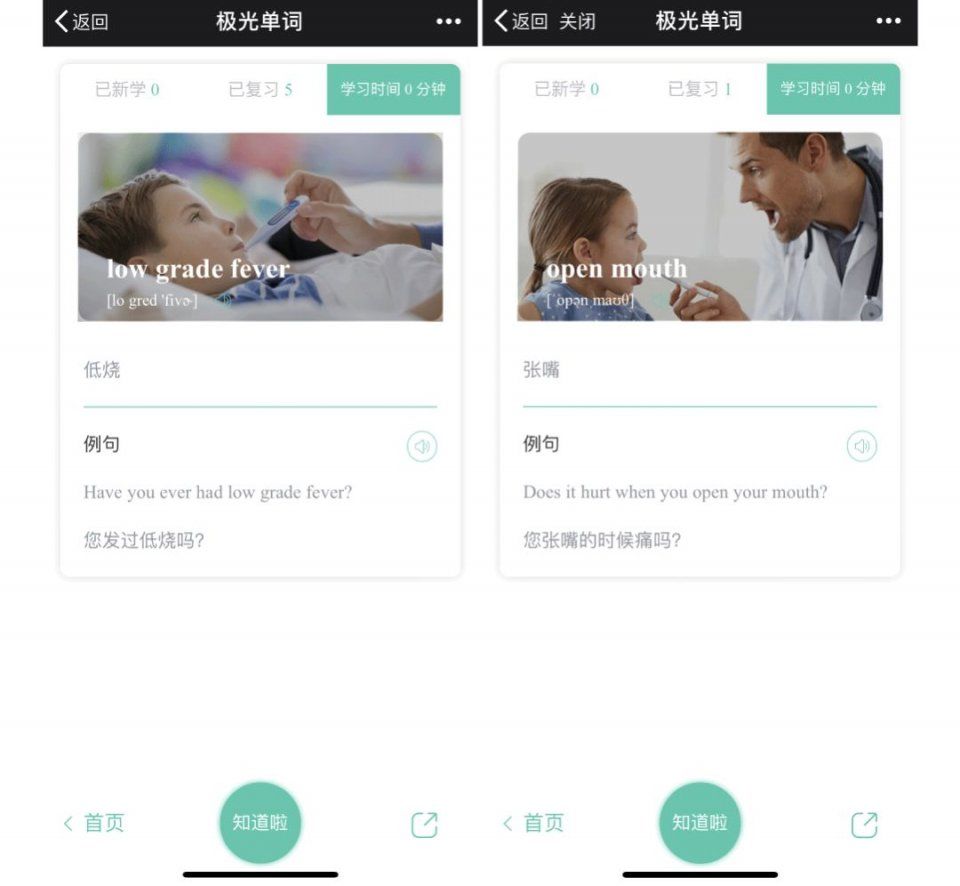Tap 知道啦 for the word open mouth

pyautogui.click(x=700, y=823)
